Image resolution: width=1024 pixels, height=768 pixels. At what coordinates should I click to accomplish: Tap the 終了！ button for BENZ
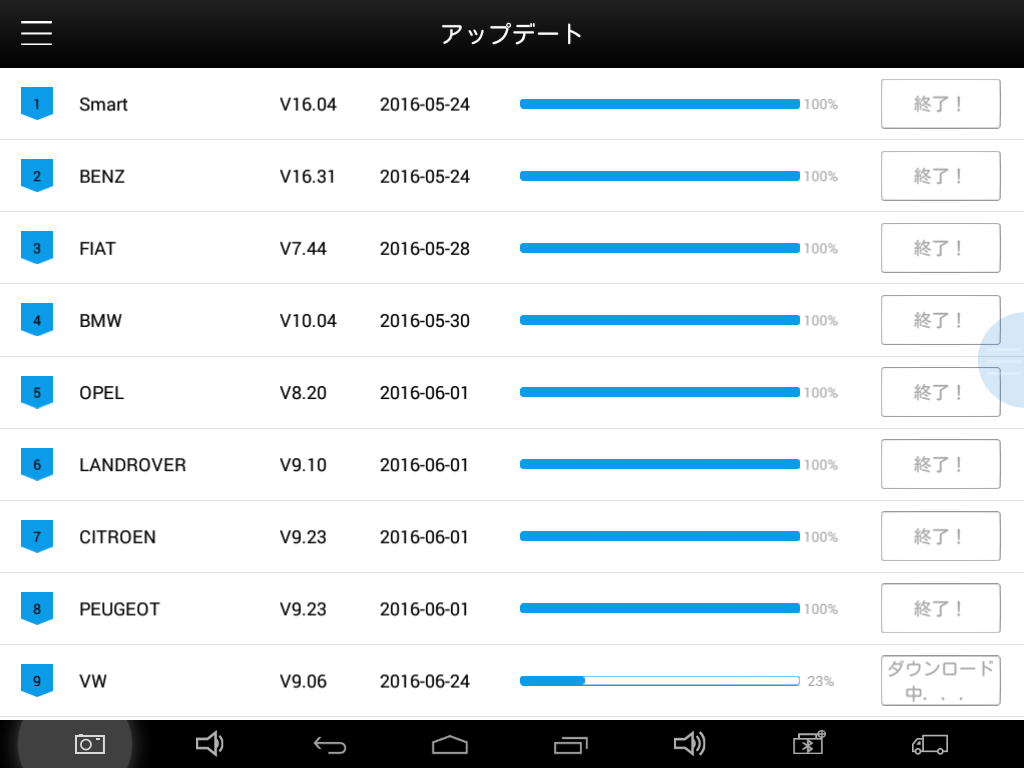[x=940, y=176]
